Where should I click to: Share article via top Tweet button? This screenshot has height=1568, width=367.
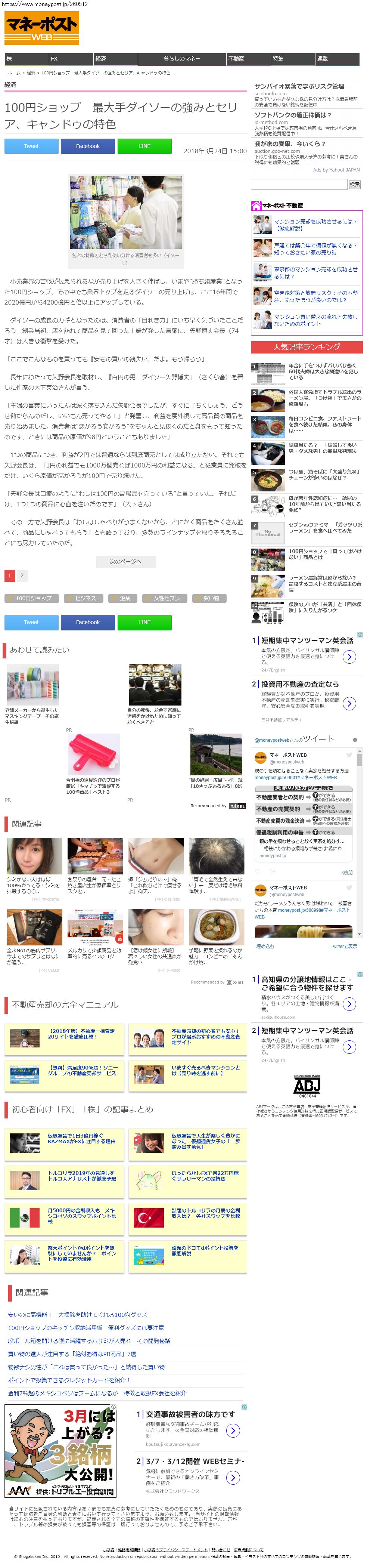tap(31, 146)
